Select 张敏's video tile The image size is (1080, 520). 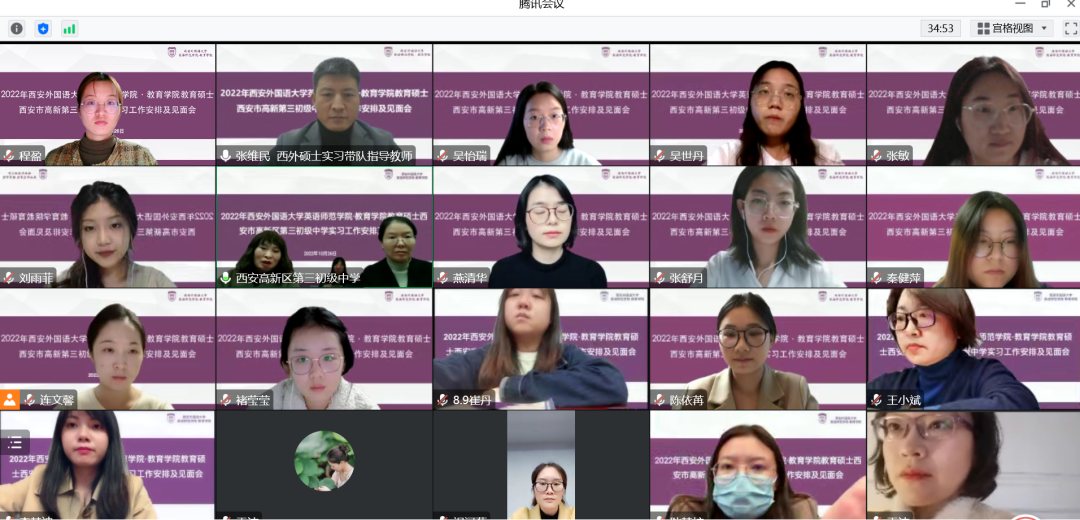pos(973,105)
